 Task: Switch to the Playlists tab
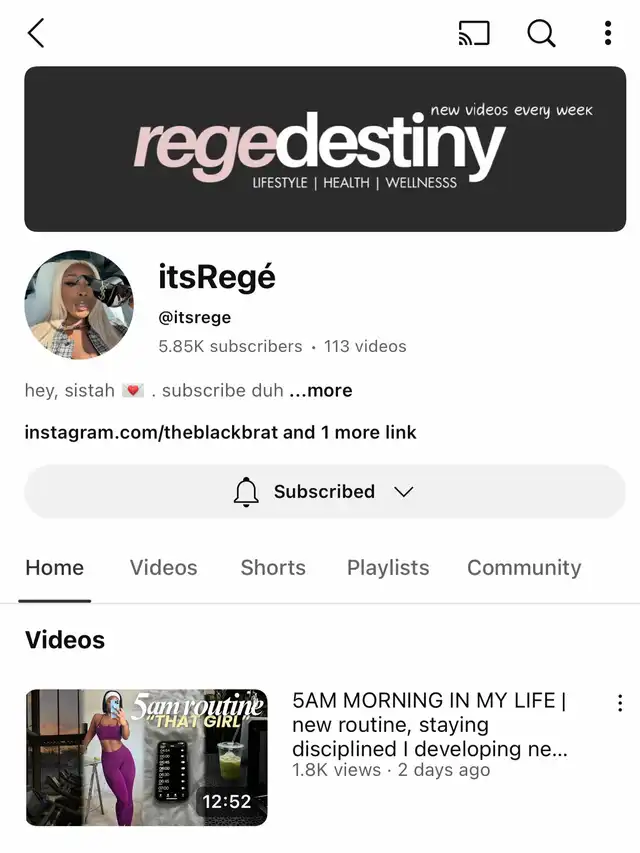pyautogui.click(x=388, y=567)
